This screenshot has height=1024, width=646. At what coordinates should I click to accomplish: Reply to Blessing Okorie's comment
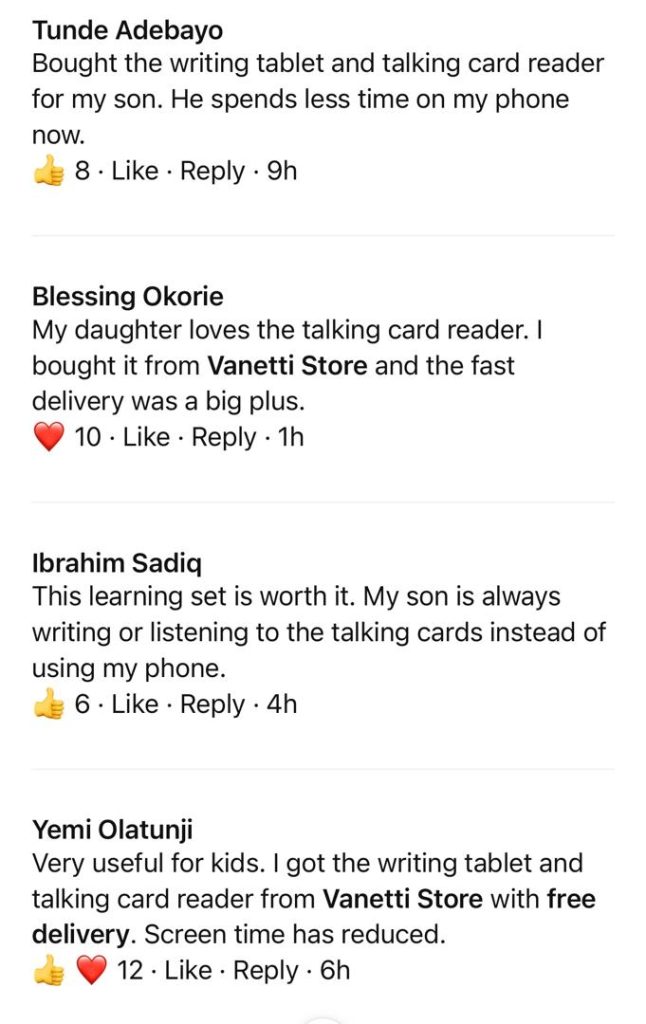coord(223,438)
